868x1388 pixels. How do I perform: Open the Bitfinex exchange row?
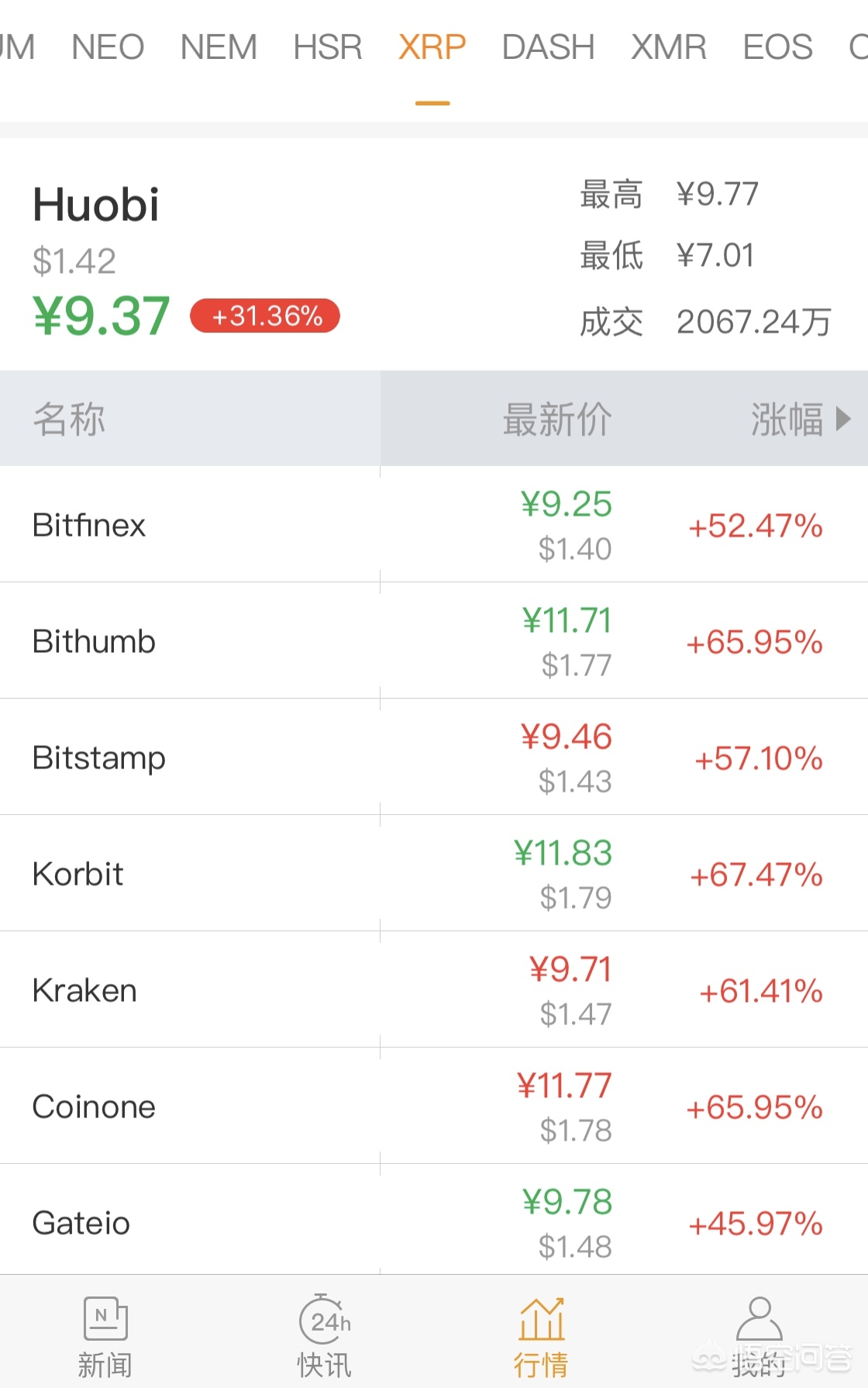(434, 525)
